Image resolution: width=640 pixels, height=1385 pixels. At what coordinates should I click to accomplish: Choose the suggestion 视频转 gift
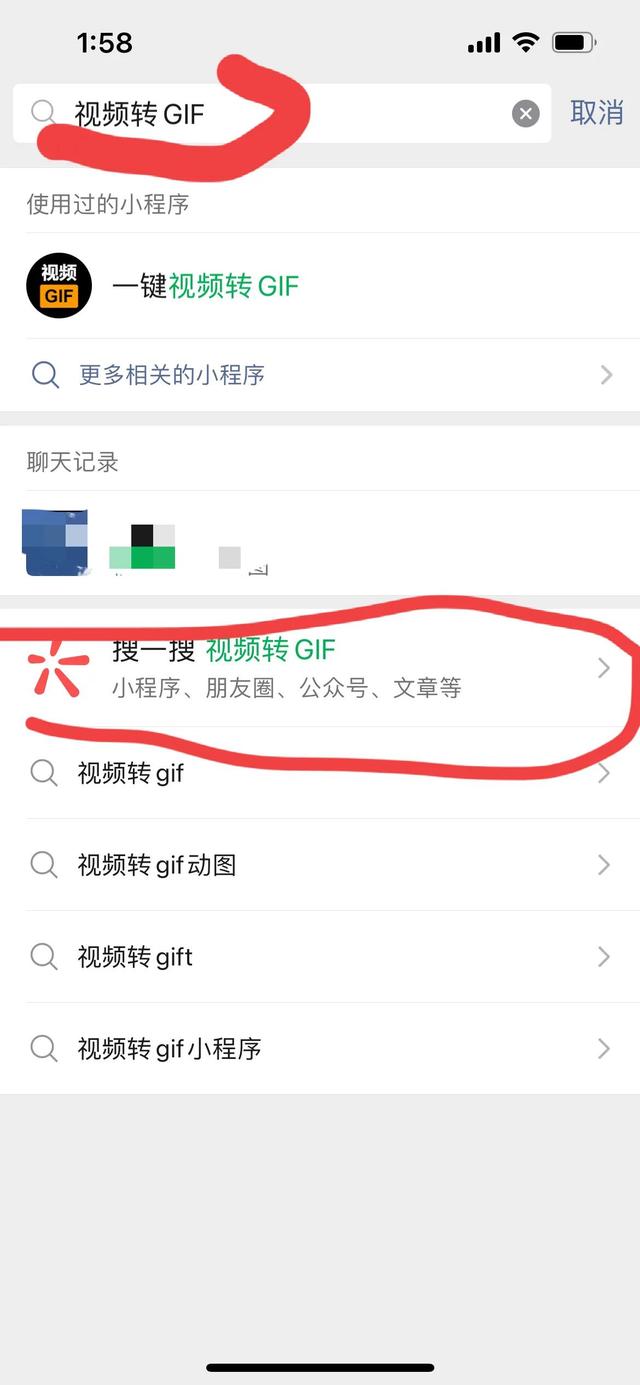click(x=320, y=957)
